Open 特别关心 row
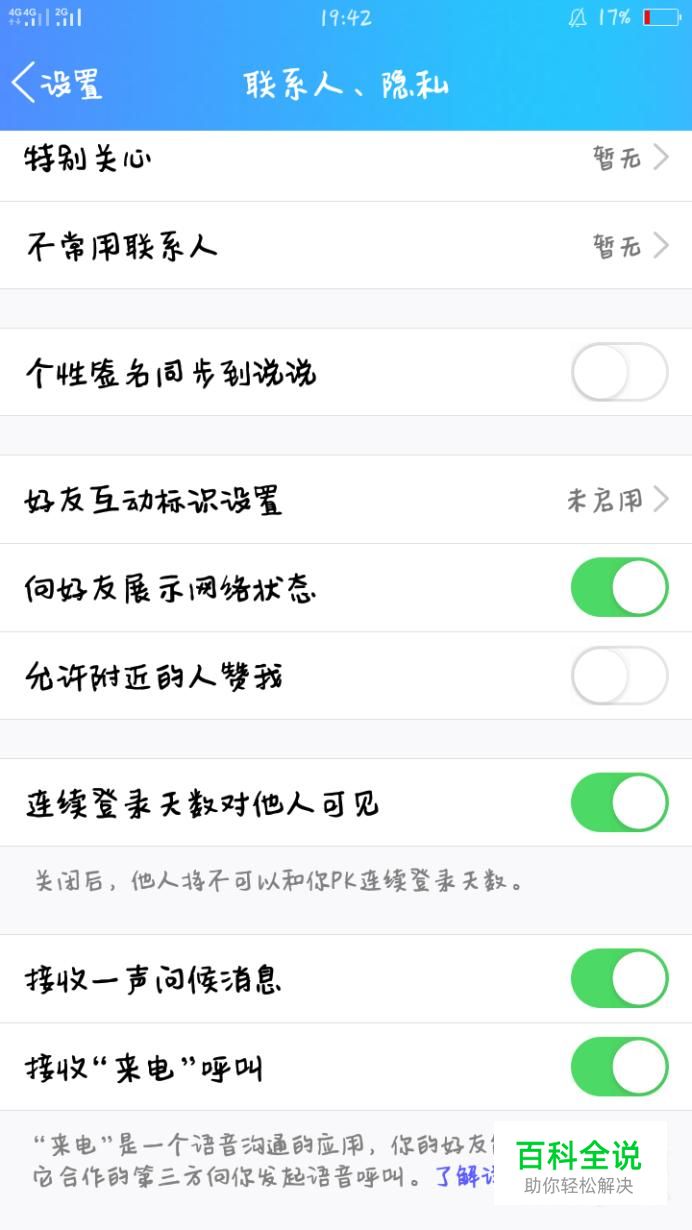 click(x=346, y=158)
